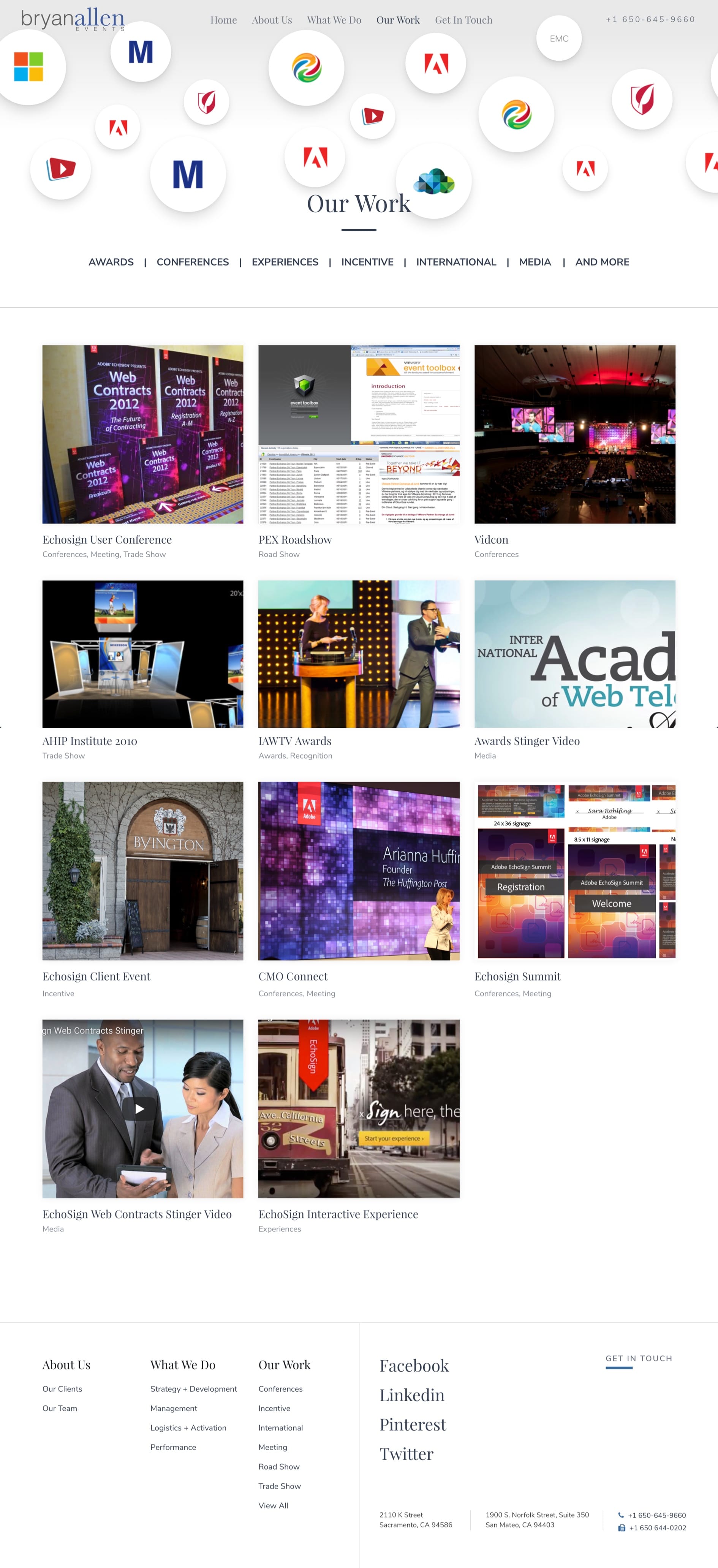Show MEDIA category projects
718x1568 pixels.
click(535, 262)
